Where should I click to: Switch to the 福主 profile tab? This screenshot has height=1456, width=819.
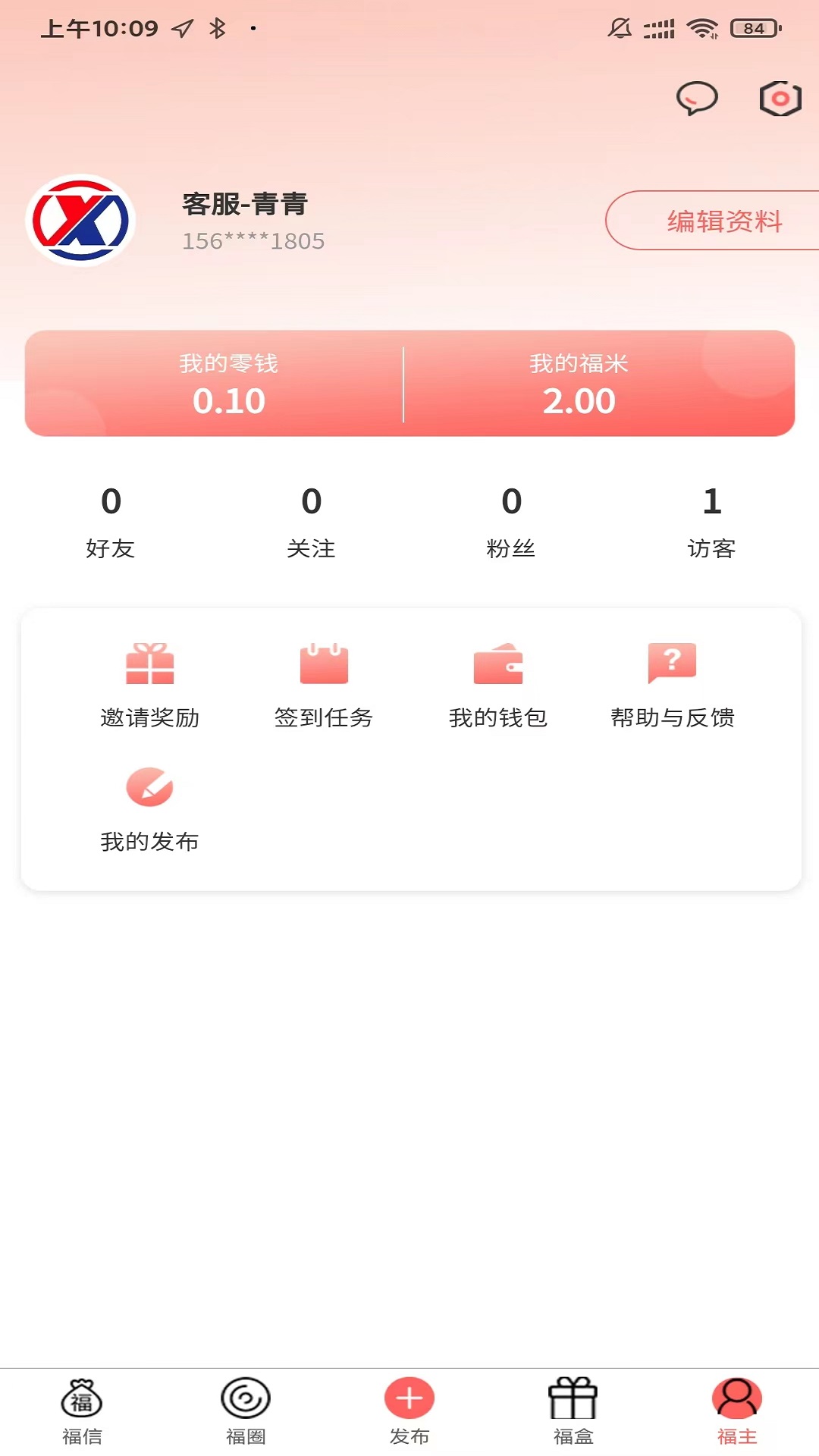tap(736, 1398)
